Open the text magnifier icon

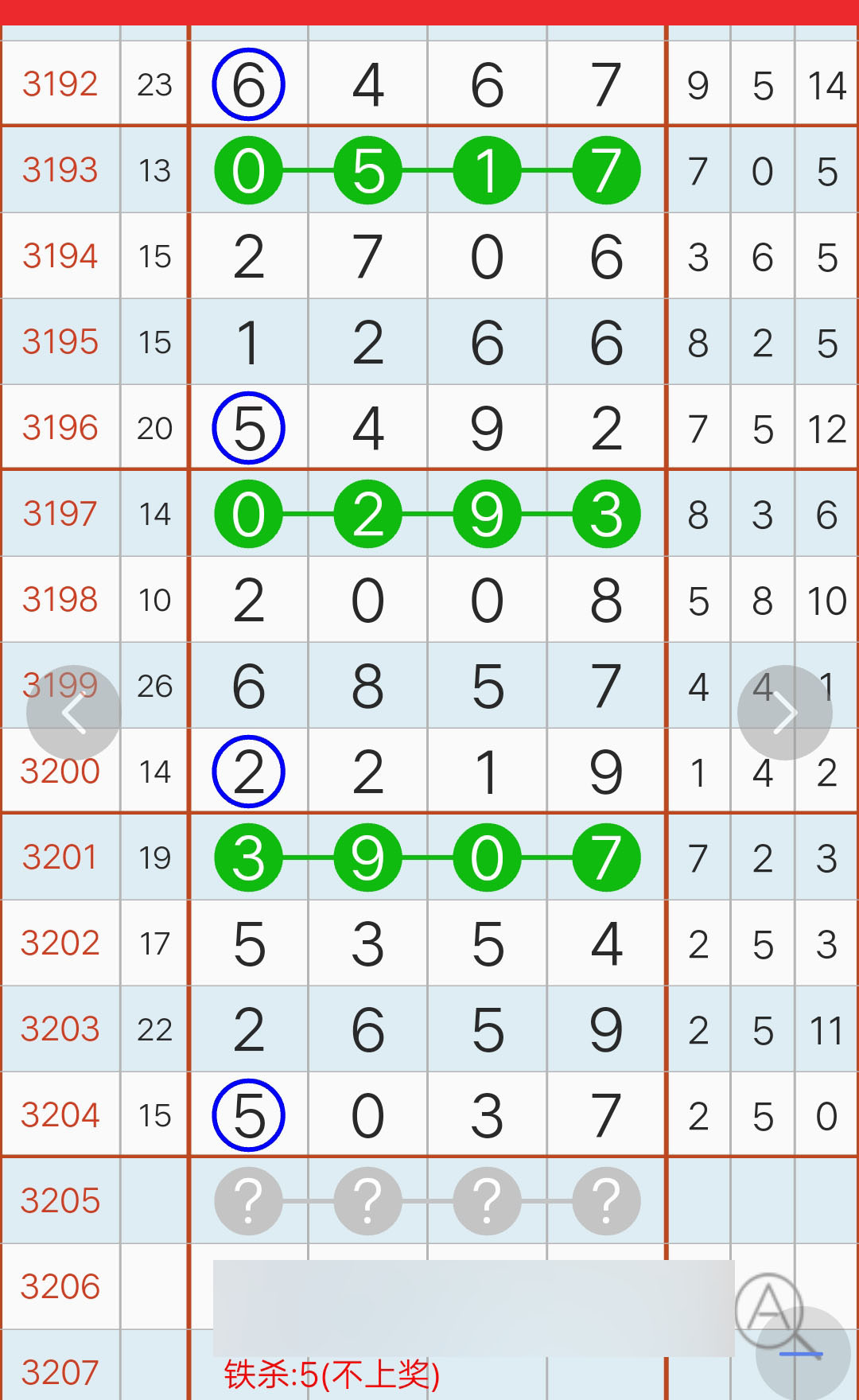(770, 1309)
